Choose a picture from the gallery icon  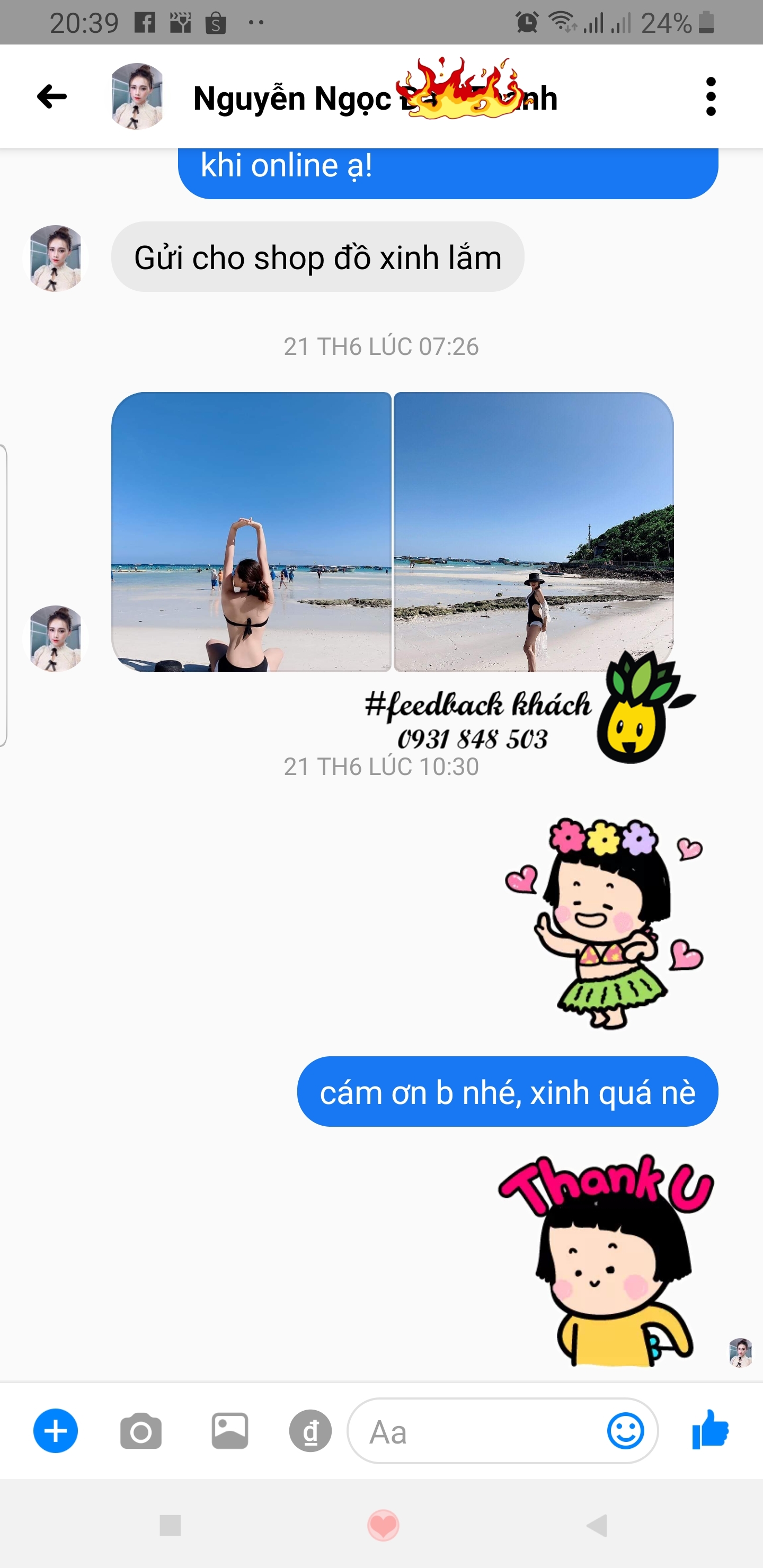tap(229, 1431)
